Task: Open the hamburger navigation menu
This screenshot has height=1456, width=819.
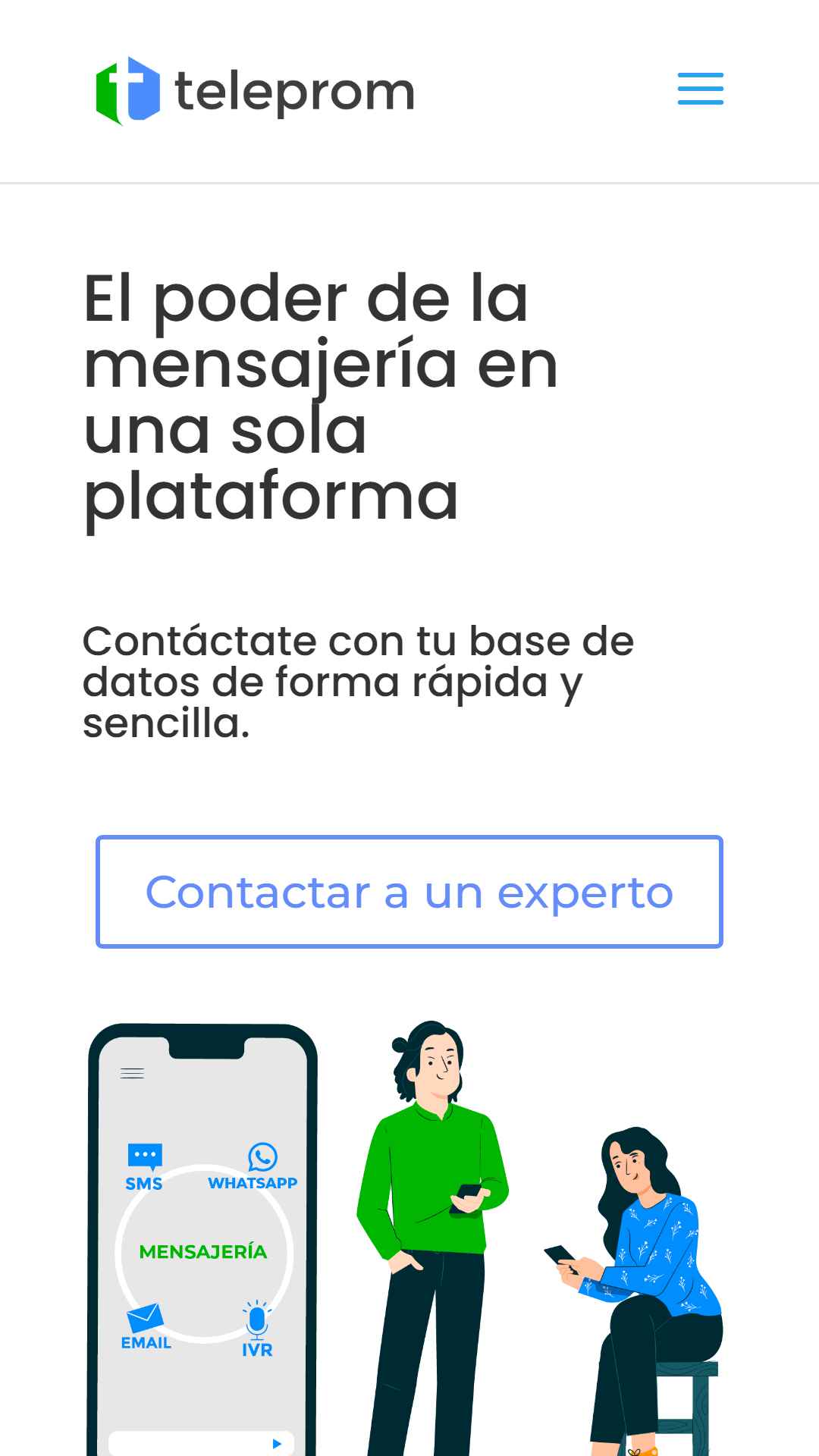Action: pos(700,89)
